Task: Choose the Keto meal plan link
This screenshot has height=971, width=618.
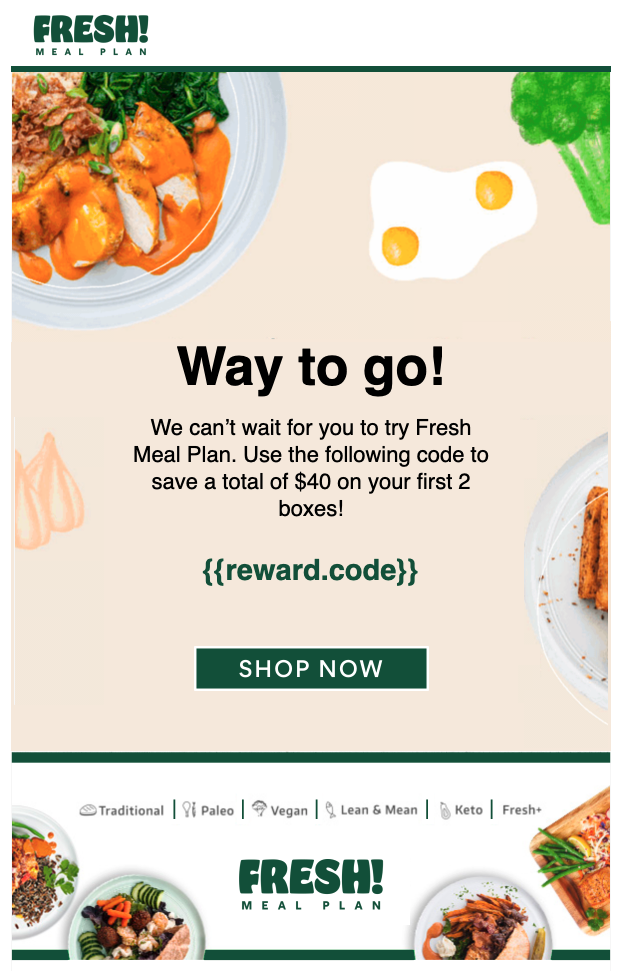Action: (460, 810)
